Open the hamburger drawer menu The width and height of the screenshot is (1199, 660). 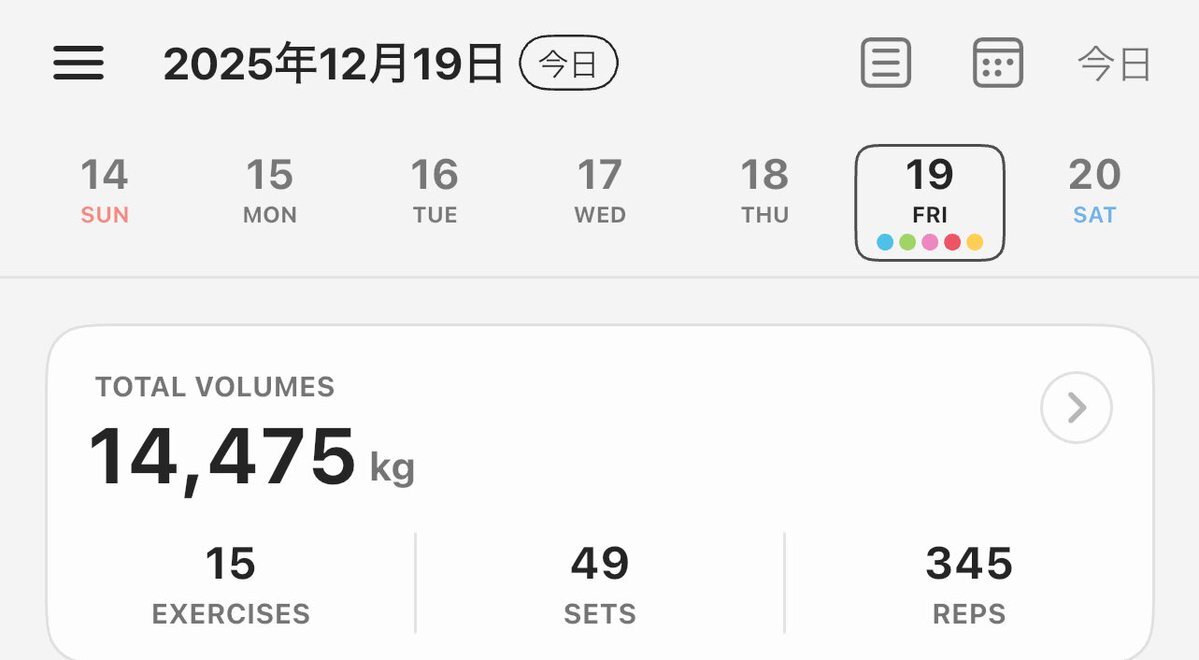[78, 63]
